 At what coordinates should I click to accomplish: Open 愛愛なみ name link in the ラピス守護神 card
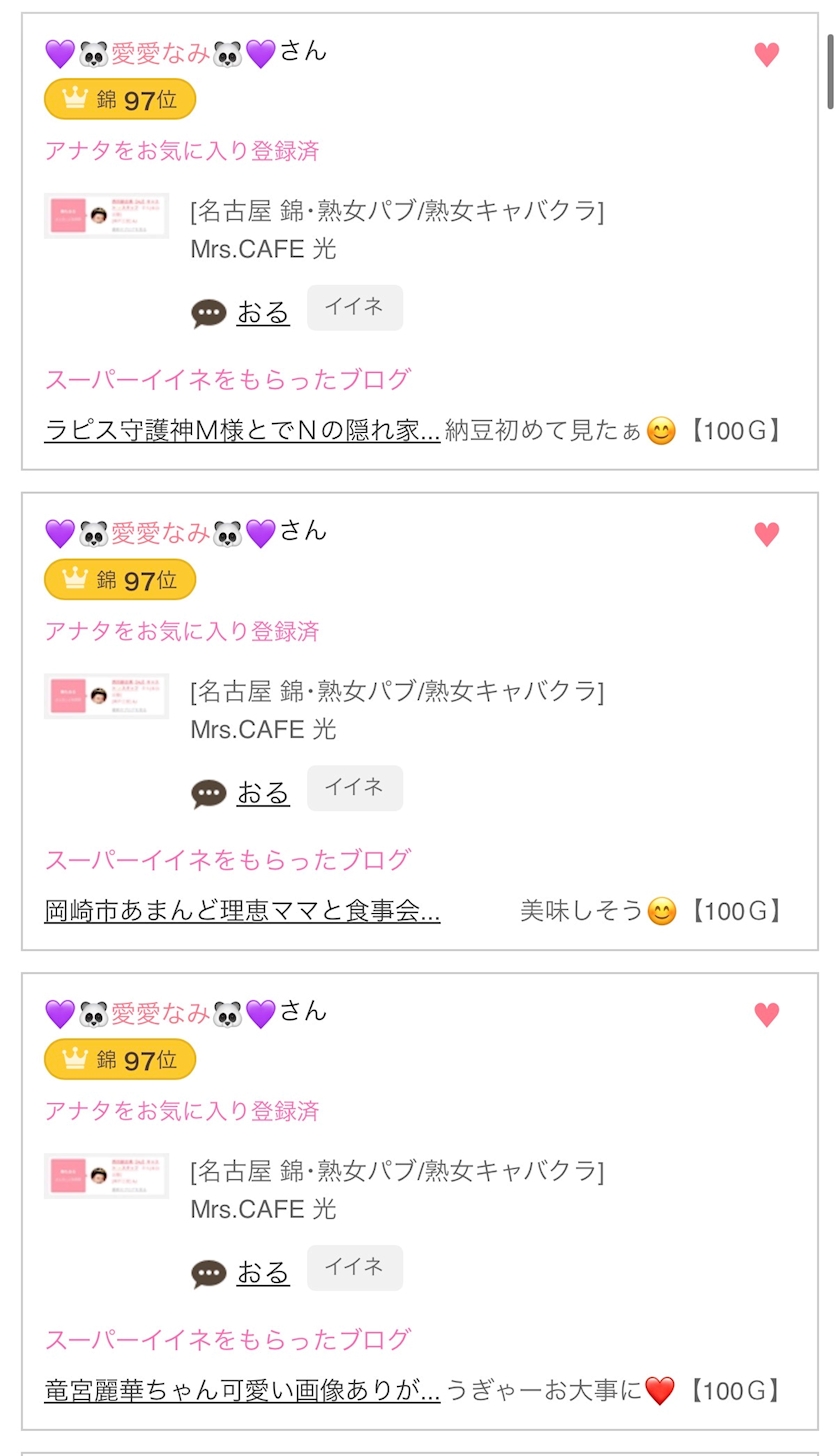[160, 53]
